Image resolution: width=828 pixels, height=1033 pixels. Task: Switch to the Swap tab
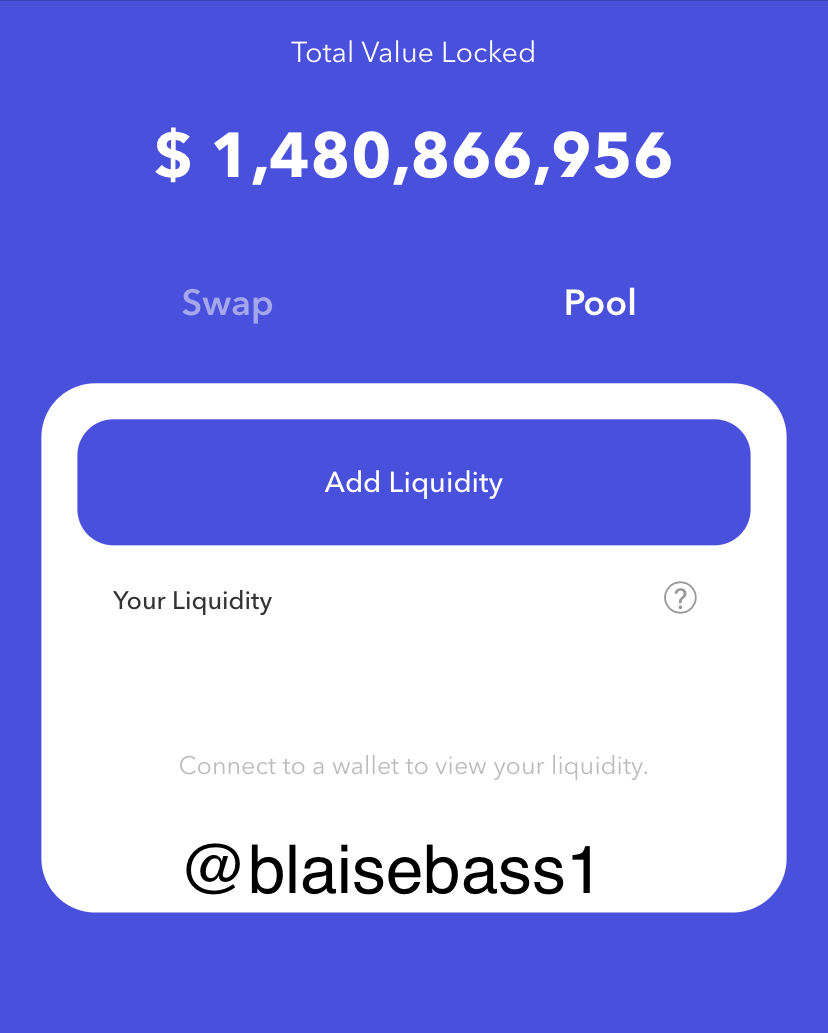click(227, 303)
